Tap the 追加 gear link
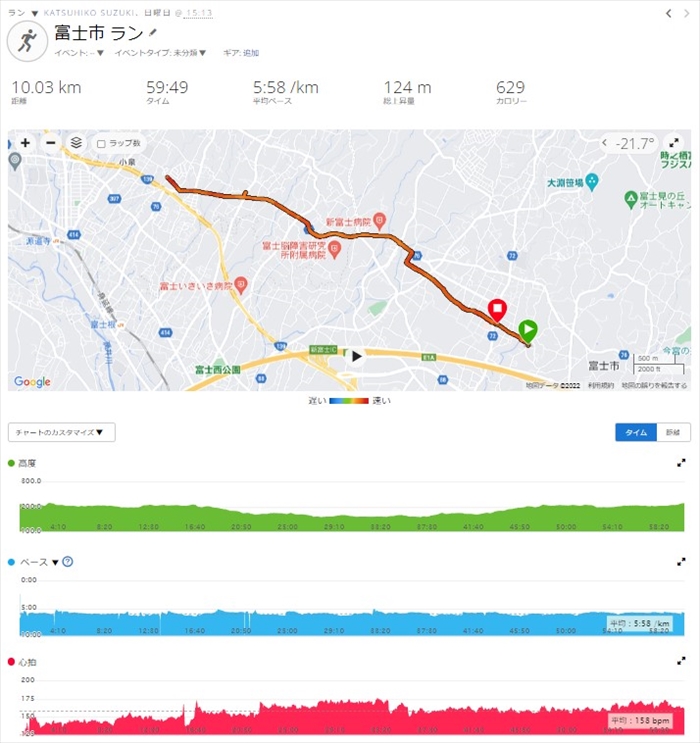The height and width of the screenshot is (743, 700). [x=250, y=53]
